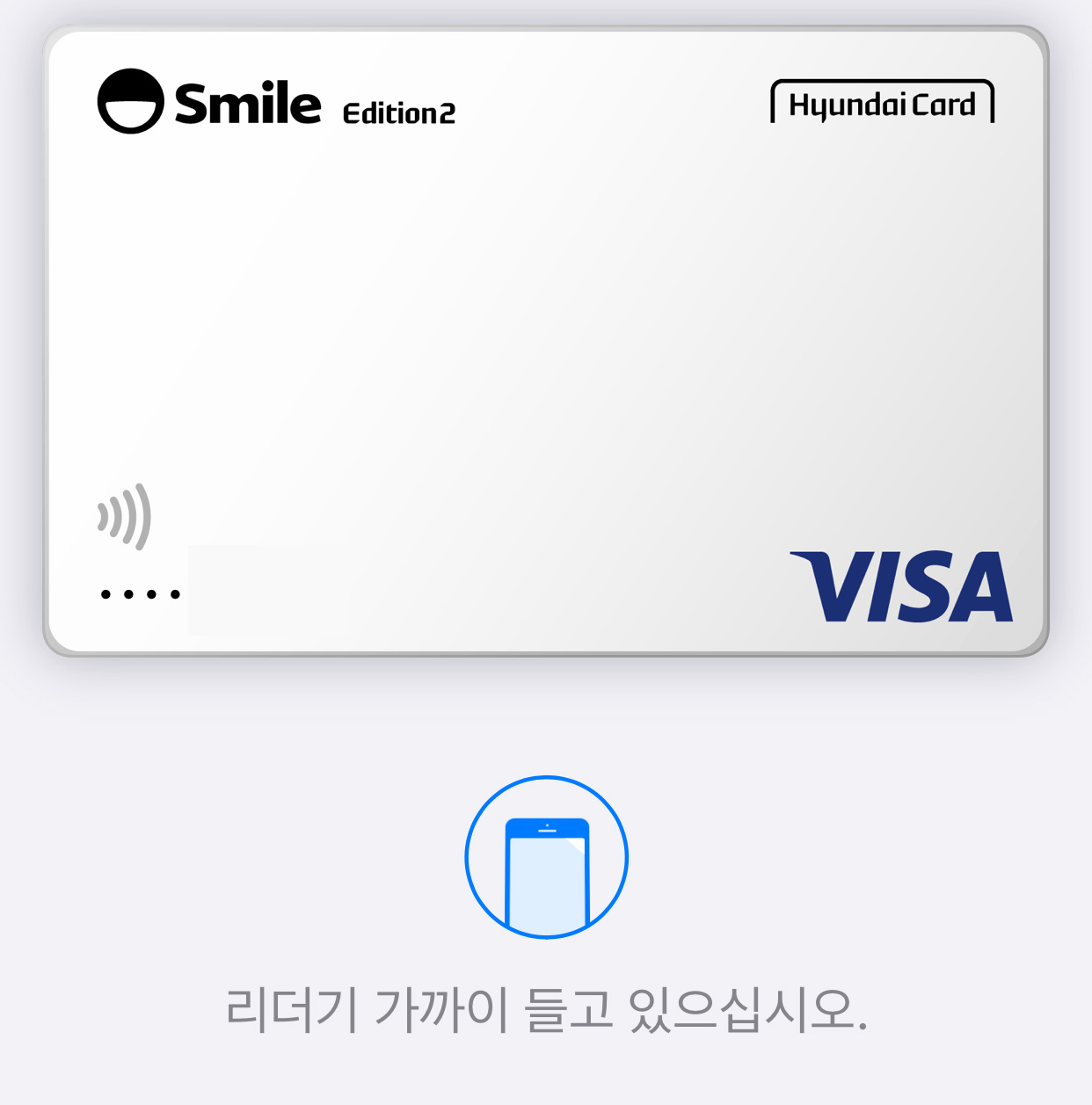Open card options from the Hyundai Card badge
This screenshot has height=1105, width=1092.
[x=880, y=103]
